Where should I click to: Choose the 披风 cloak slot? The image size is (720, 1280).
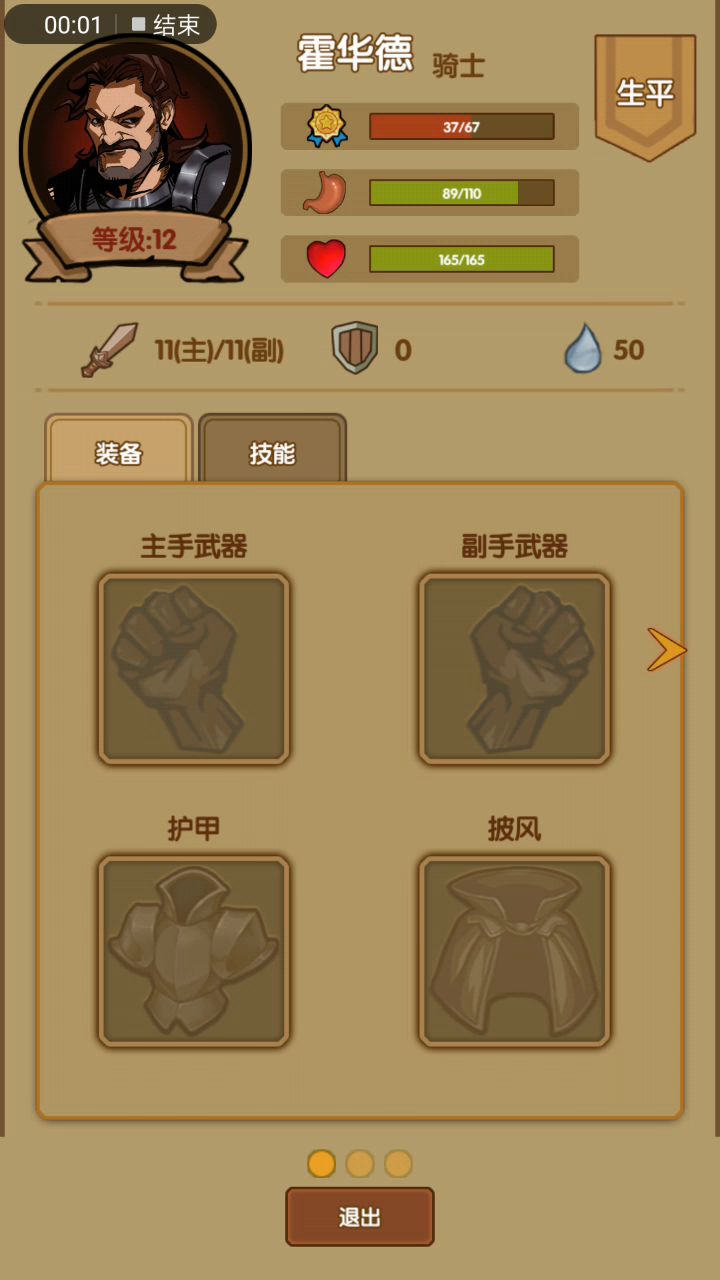click(514, 950)
